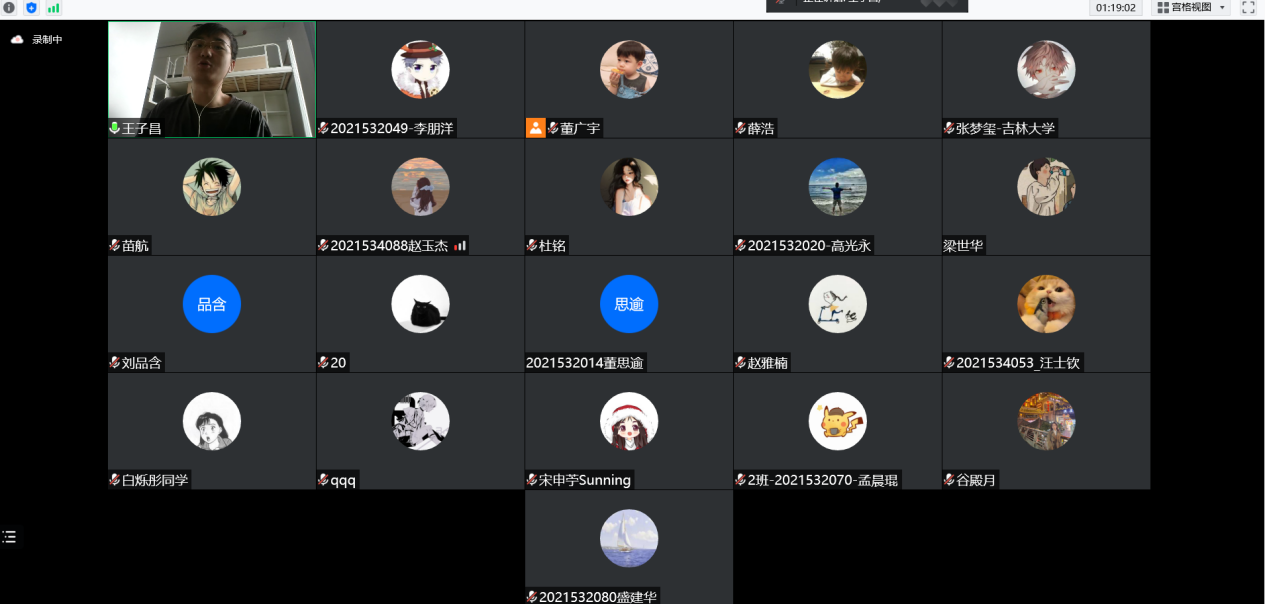1265x604 pixels.
Task: Select 王子昌's video tile
Action: point(212,79)
